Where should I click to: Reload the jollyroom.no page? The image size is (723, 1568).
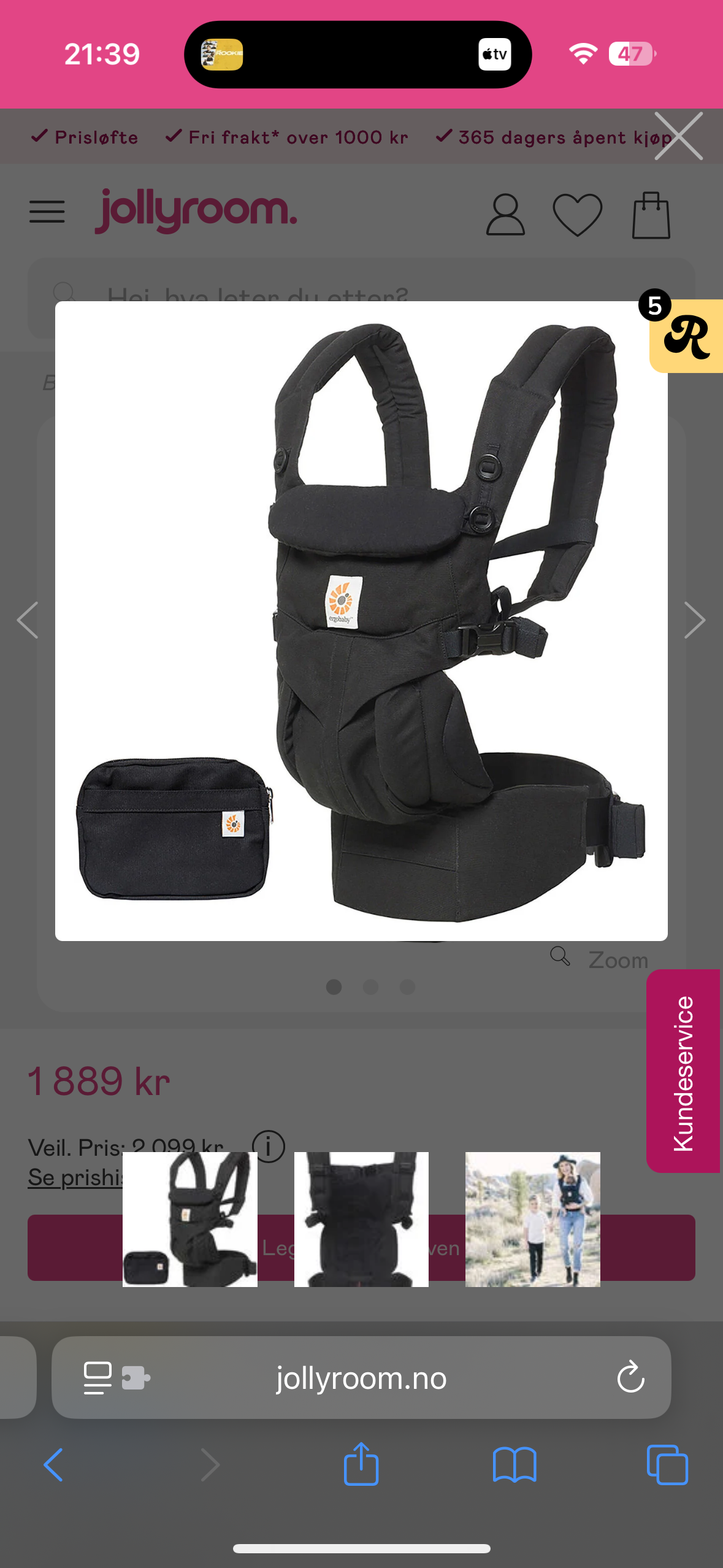coord(630,1378)
